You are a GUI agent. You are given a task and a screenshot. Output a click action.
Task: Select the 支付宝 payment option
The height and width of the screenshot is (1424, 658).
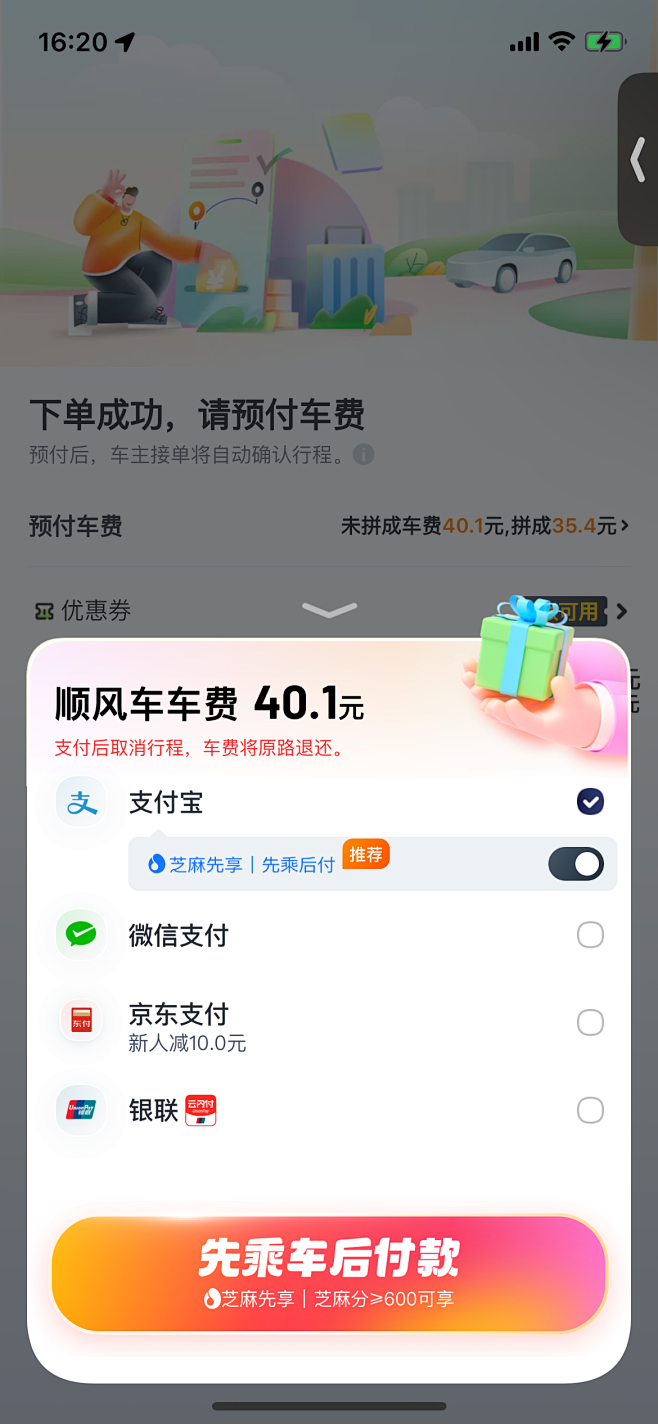pos(590,801)
